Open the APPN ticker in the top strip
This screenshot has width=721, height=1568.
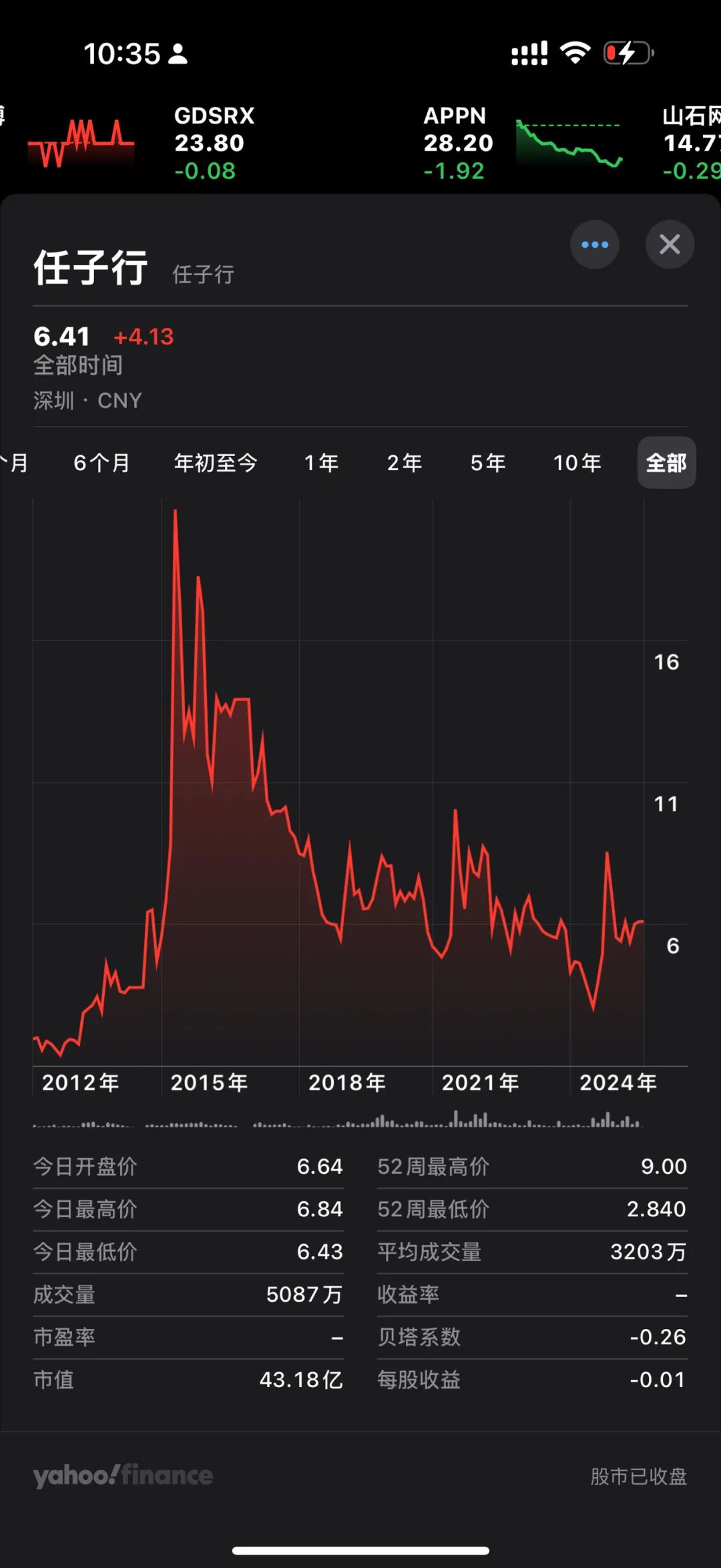pyautogui.click(x=458, y=143)
